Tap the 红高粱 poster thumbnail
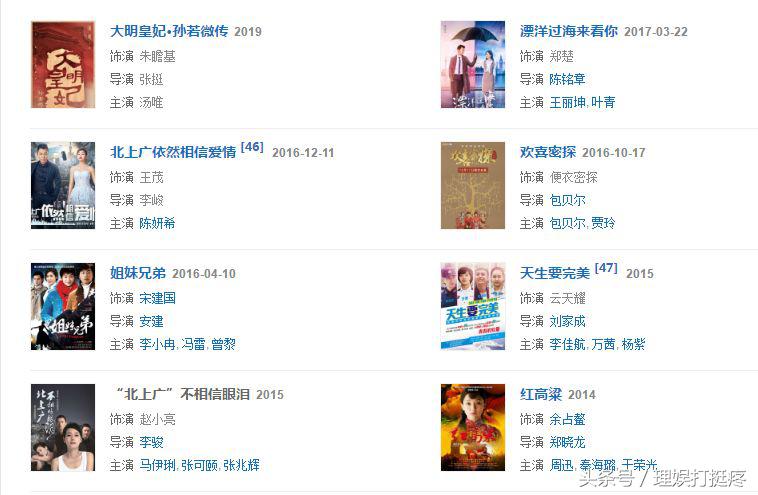This screenshot has width=758, height=495. click(x=473, y=427)
